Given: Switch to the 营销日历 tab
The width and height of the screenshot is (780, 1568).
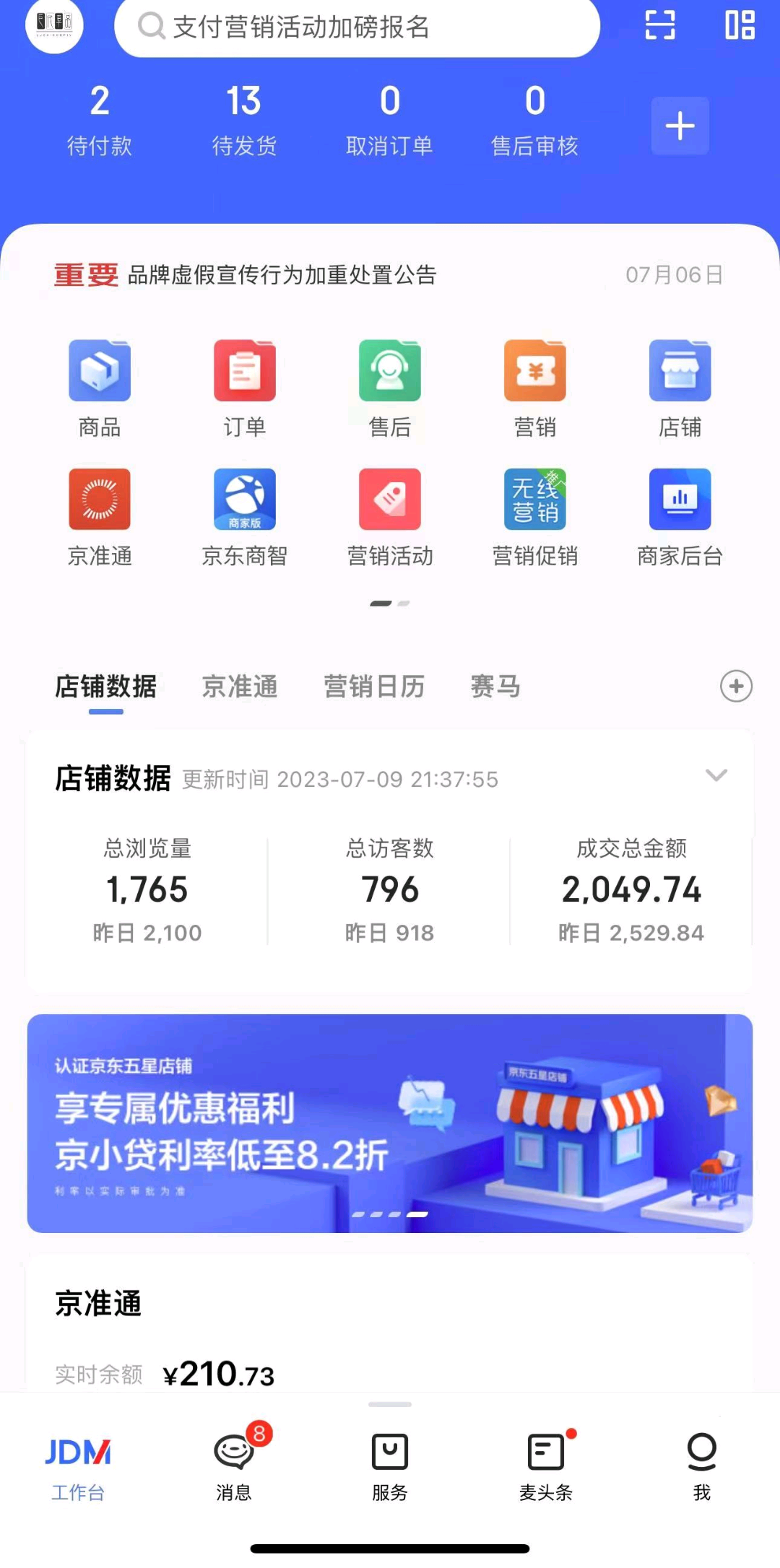Looking at the screenshot, I should tap(374, 687).
